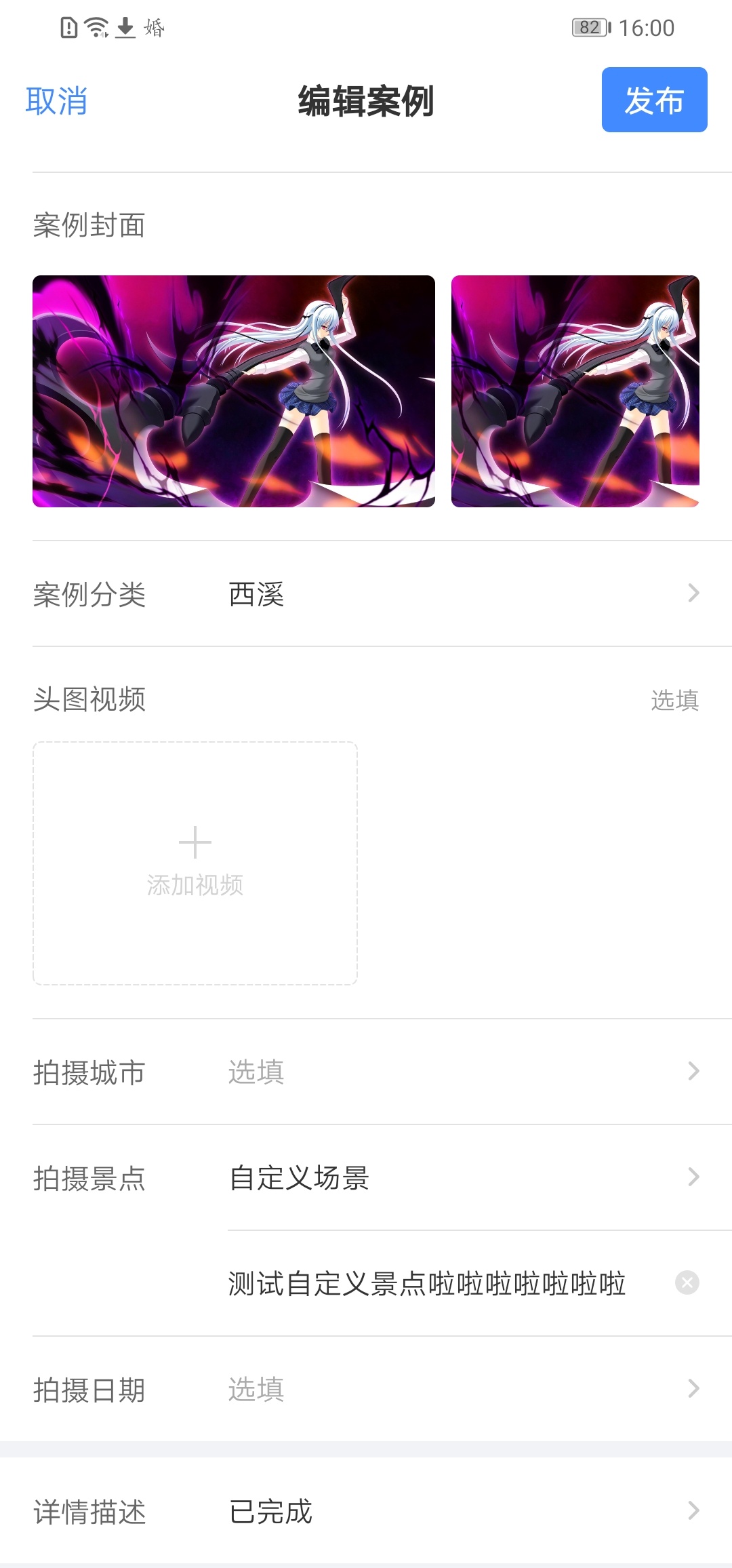Screen dimensions: 732x1568
Task: Add a header video via 添加视频
Action: click(195, 863)
